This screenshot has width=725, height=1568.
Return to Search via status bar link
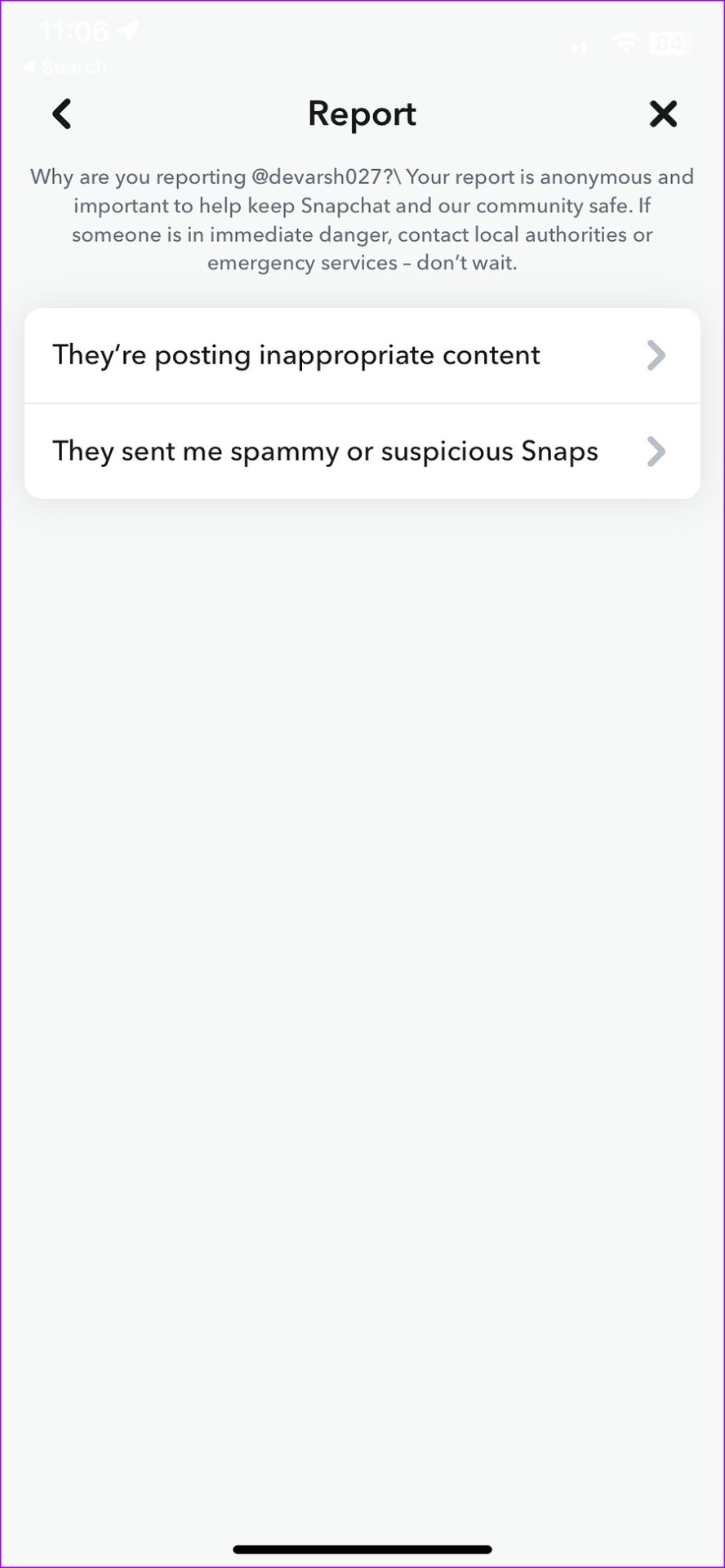(x=64, y=67)
